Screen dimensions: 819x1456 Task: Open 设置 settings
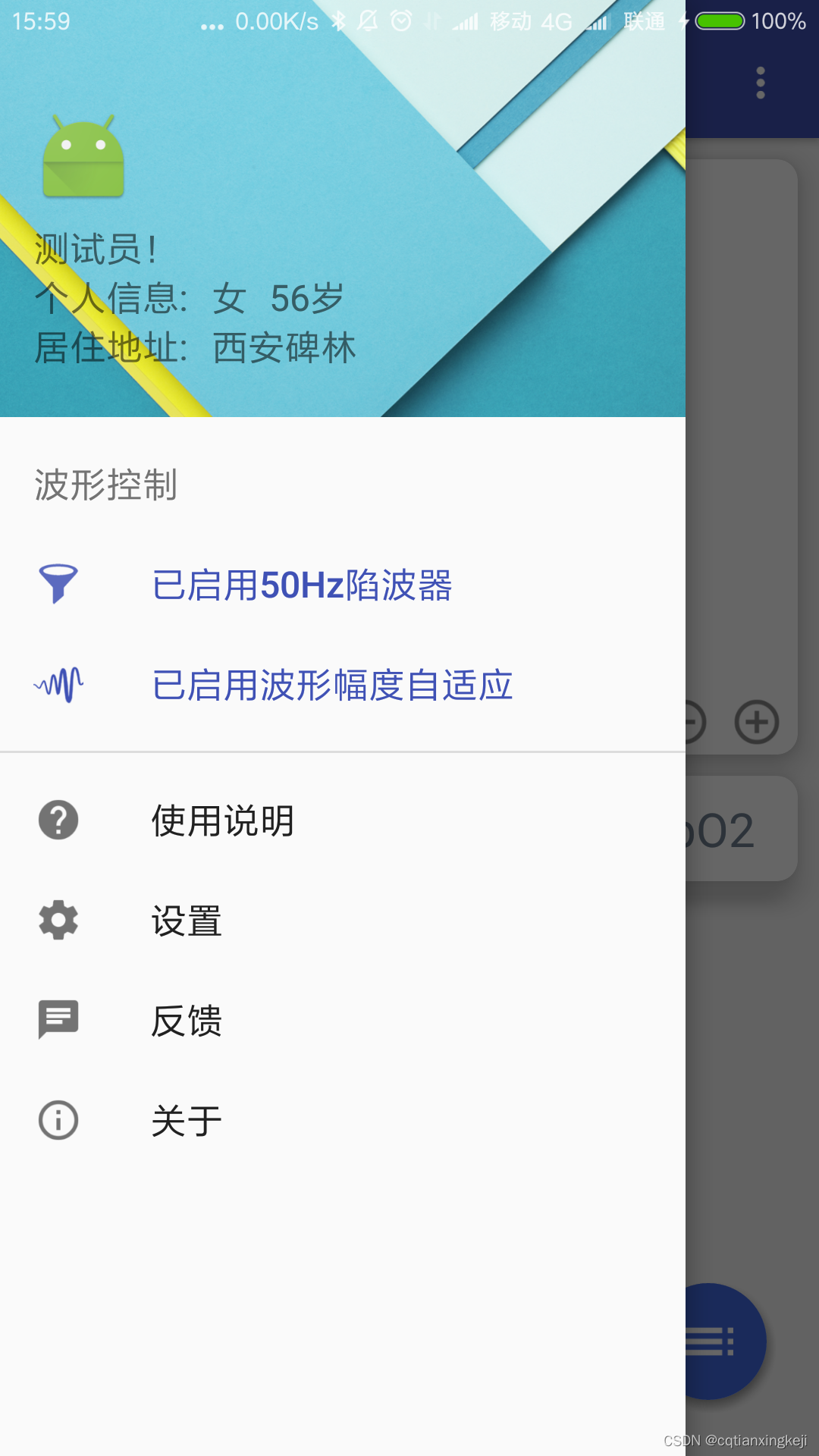click(343, 921)
